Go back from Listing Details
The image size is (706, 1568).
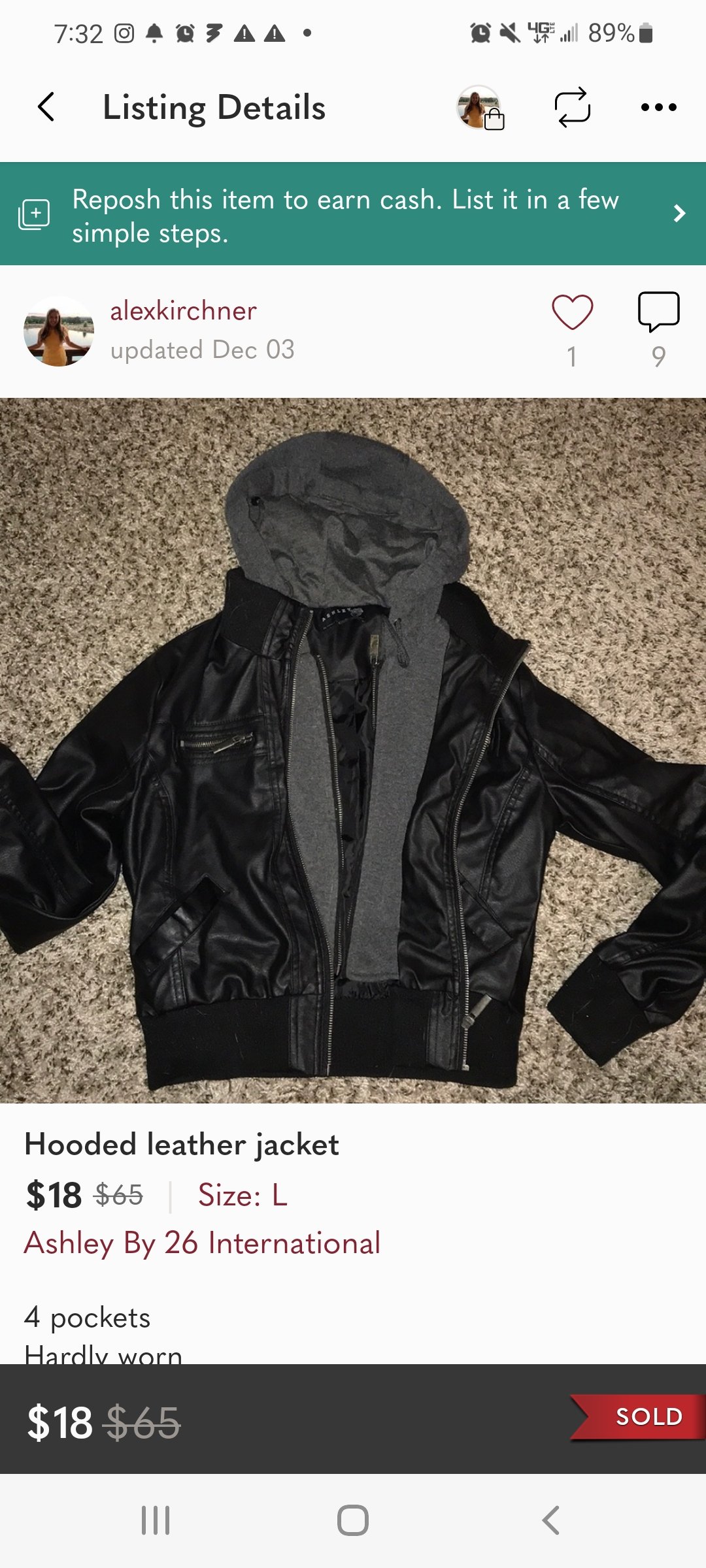click(46, 107)
